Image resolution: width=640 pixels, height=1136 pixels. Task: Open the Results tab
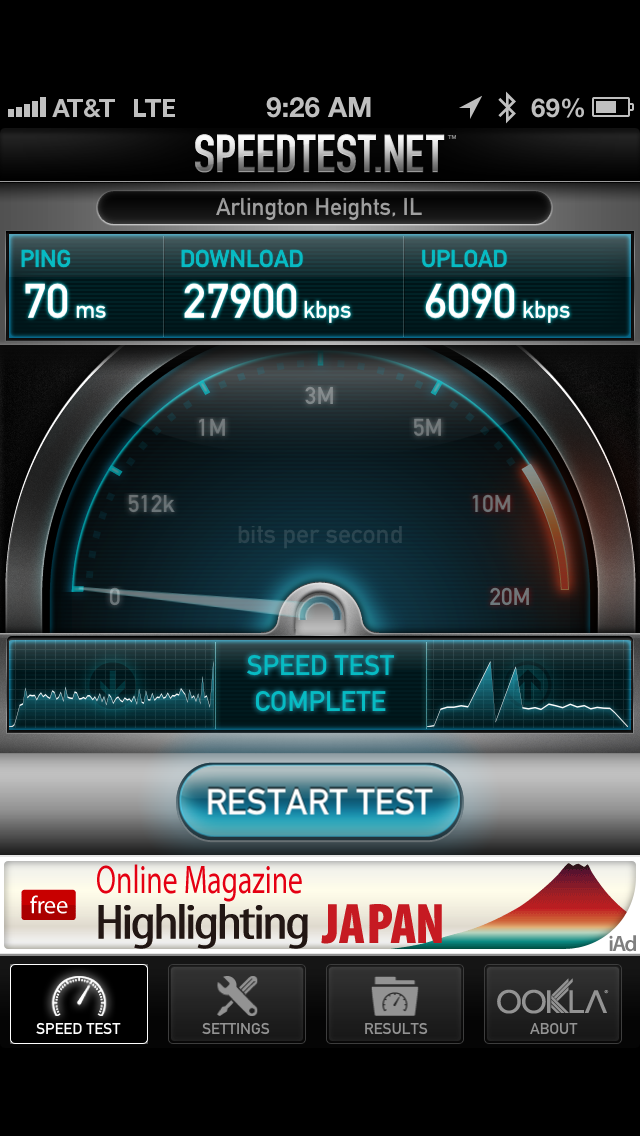pos(395,1003)
